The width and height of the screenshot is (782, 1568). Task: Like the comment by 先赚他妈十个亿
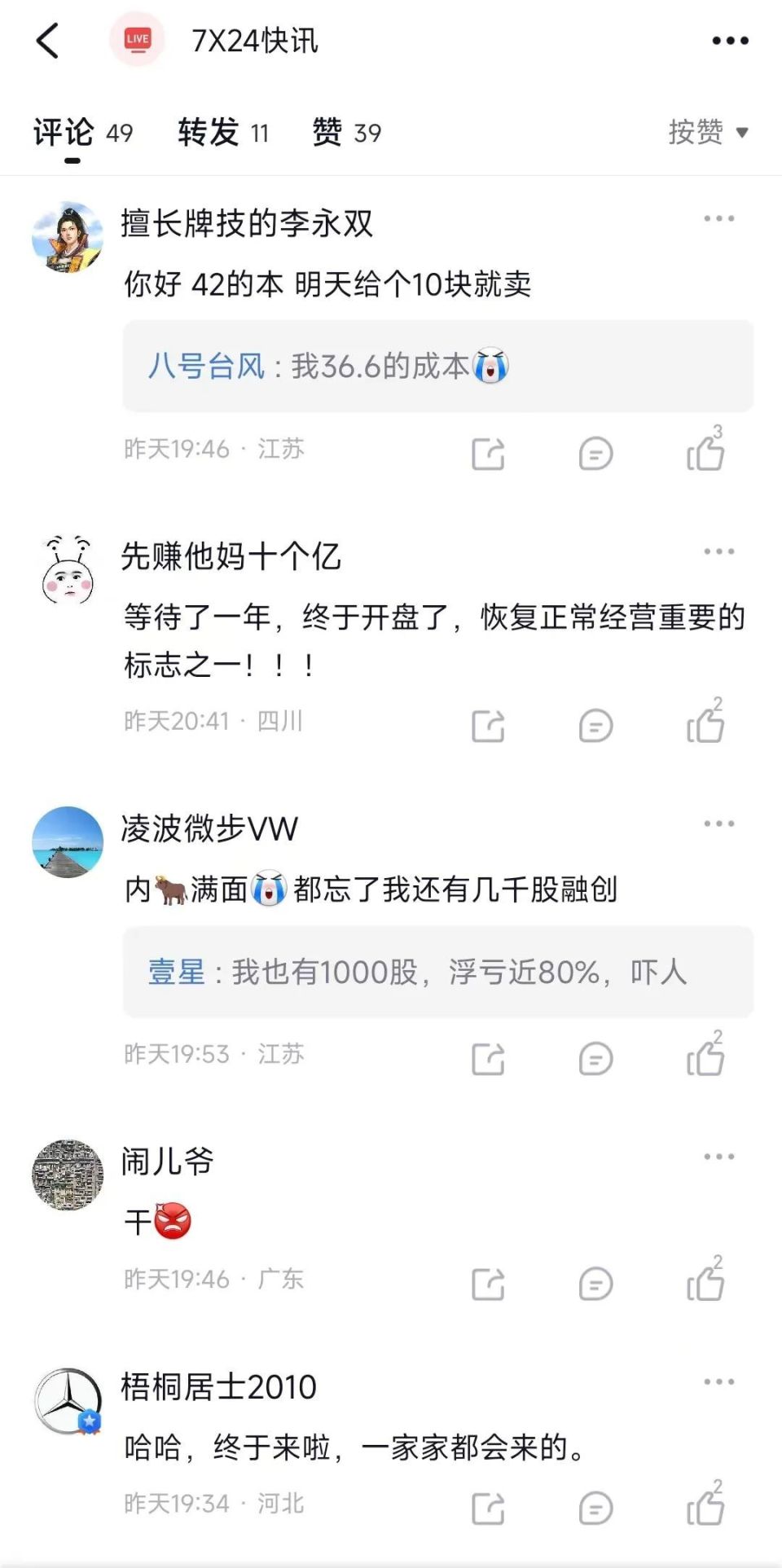(x=705, y=725)
